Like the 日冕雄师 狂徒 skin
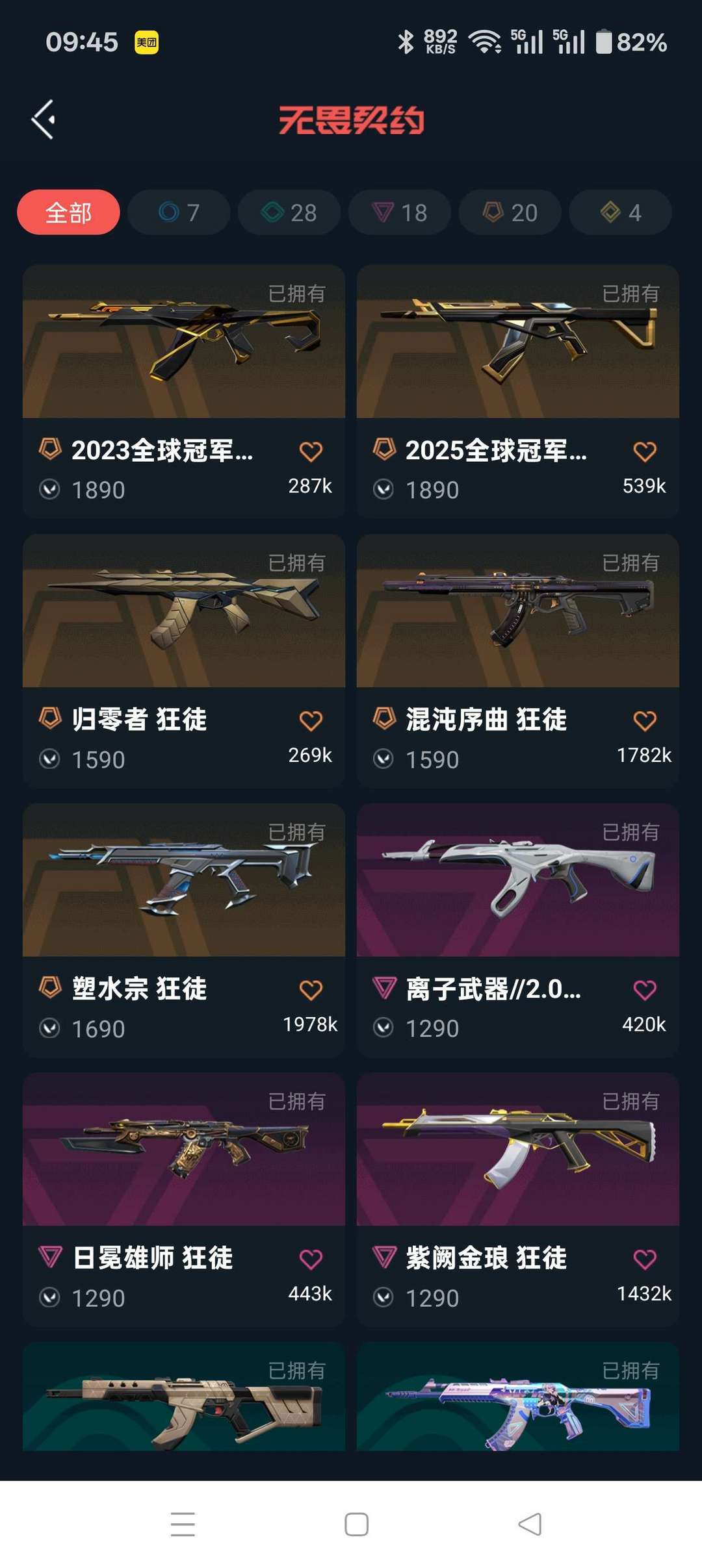The height and width of the screenshot is (1568, 702). [311, 1259]
